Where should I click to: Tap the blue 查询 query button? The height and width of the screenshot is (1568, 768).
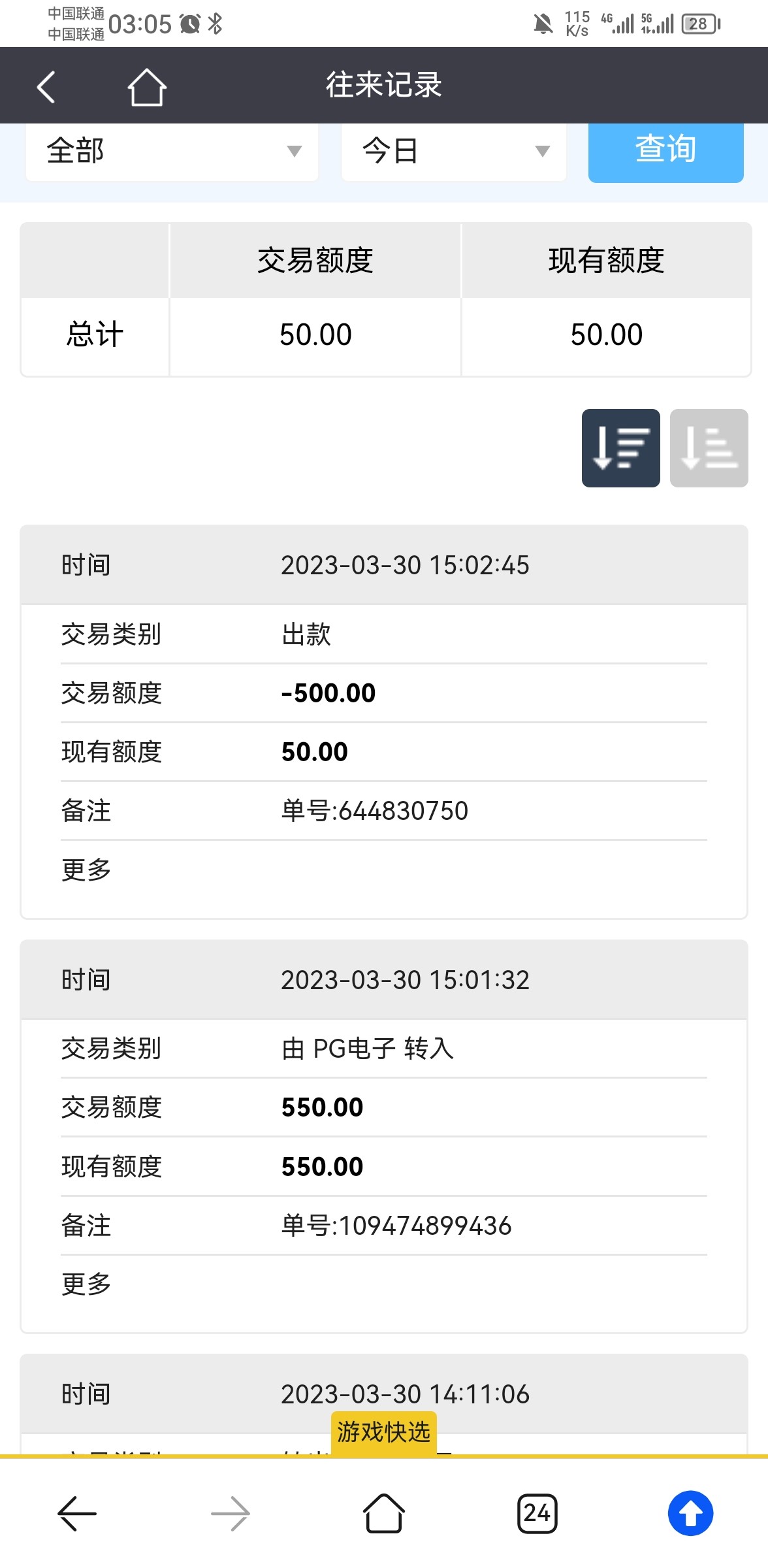[665, 151]
